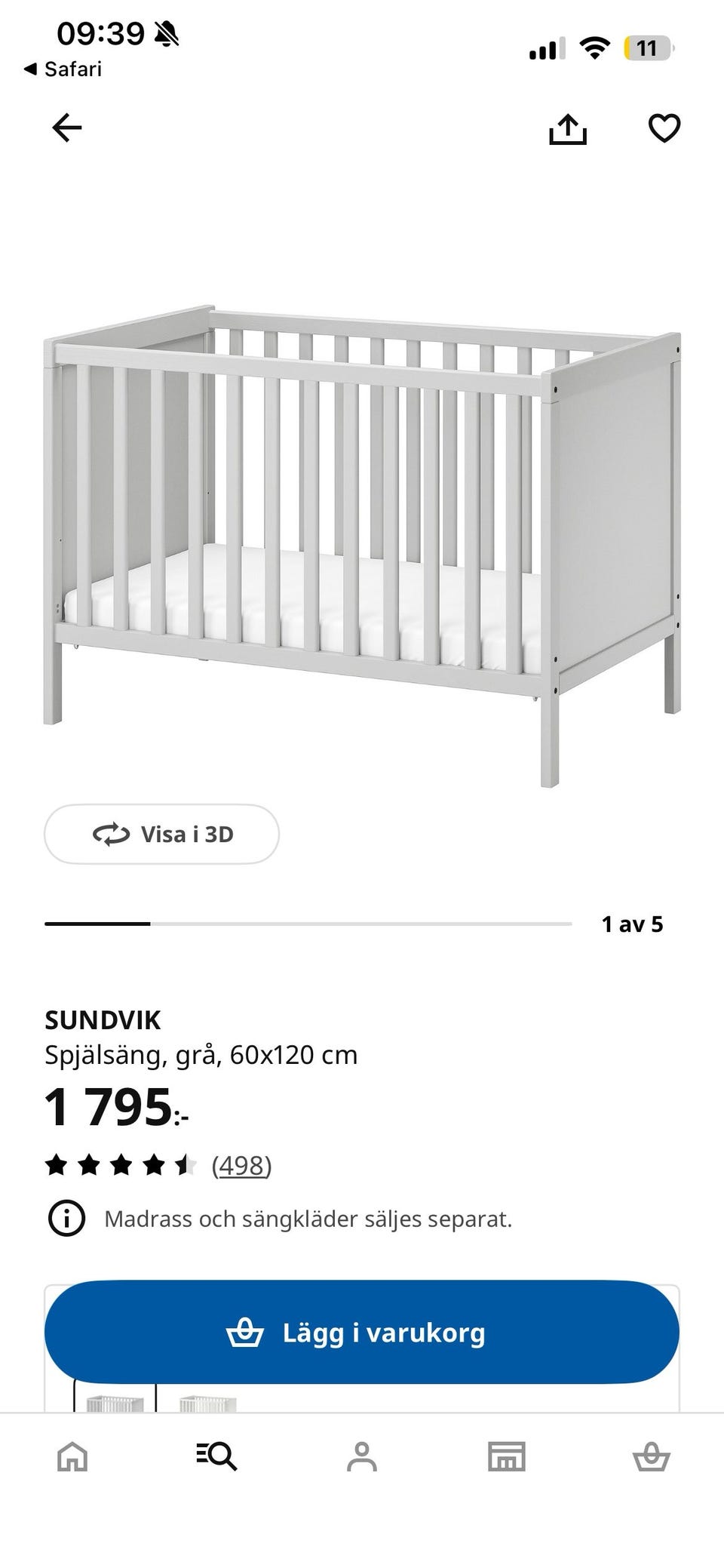Open the shopping basket tab
Viewport: 724px width, 1568px height.
pos(651,1457)
